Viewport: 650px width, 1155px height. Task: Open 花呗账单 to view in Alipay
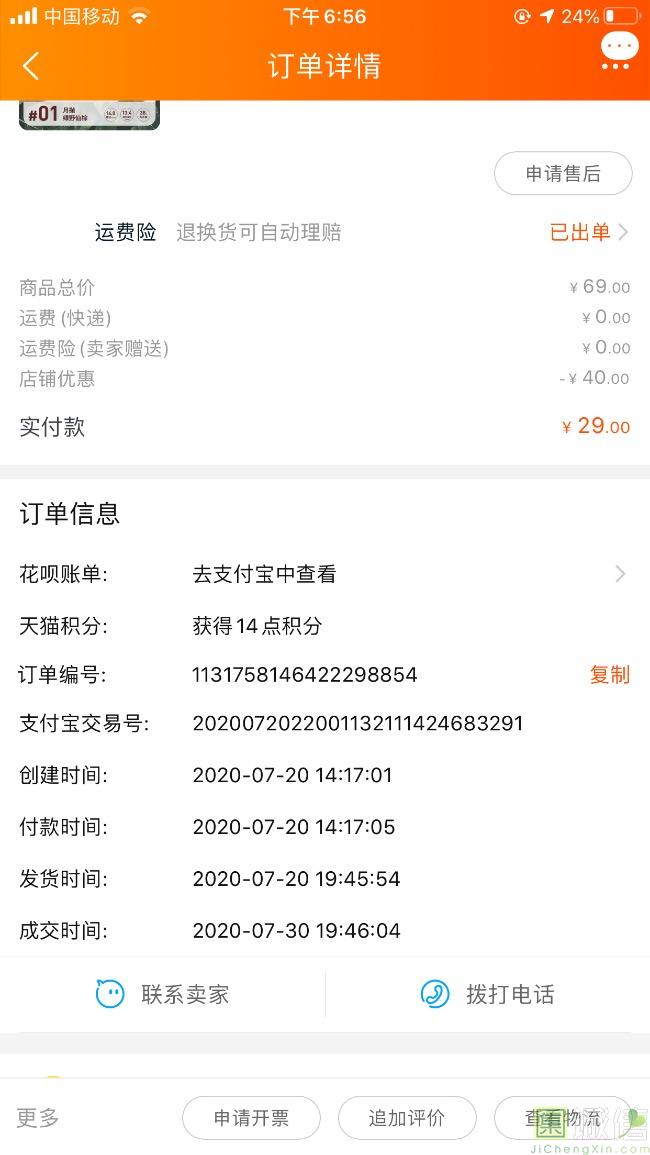pyautogui.click(x=325, y=574)
